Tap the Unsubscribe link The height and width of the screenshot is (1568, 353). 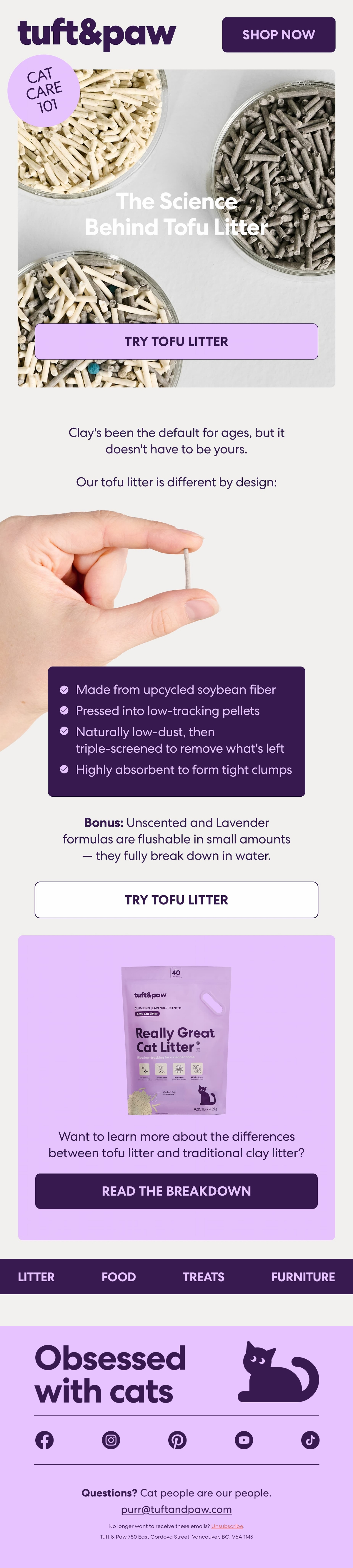[x=228, y=1526]
